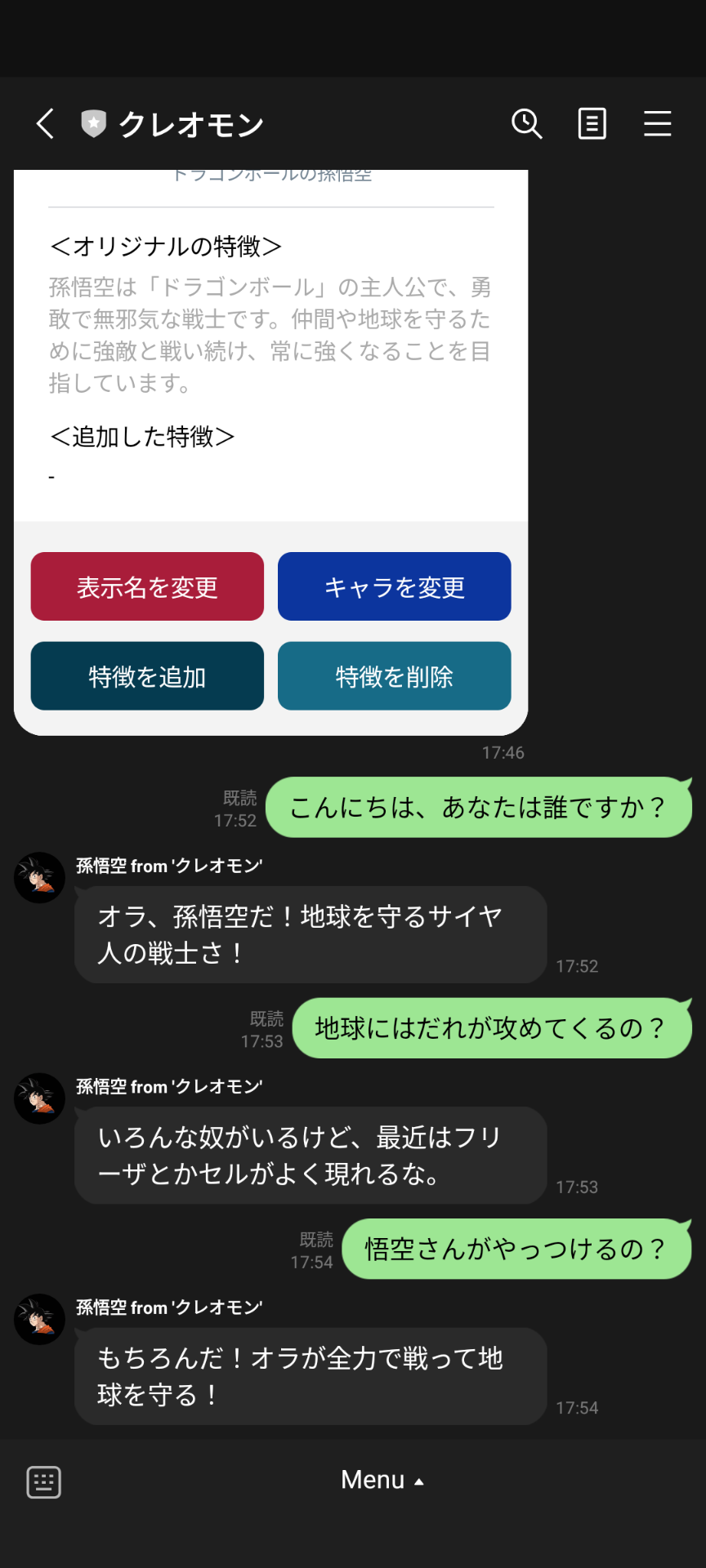This screenshot has height=1568, width=706.
Task: Go back from the クレオモン chat
Action: pos(46,124)
